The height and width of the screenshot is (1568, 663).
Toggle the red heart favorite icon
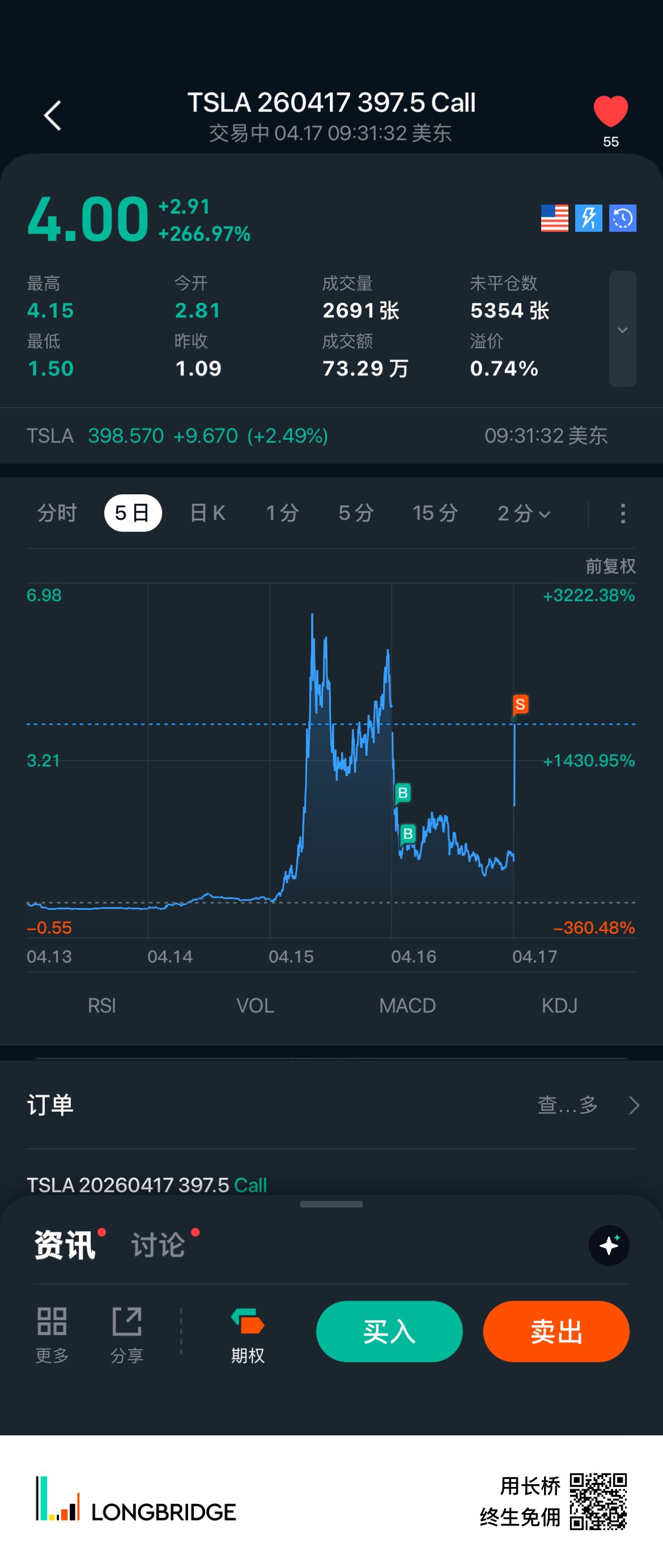610,112
